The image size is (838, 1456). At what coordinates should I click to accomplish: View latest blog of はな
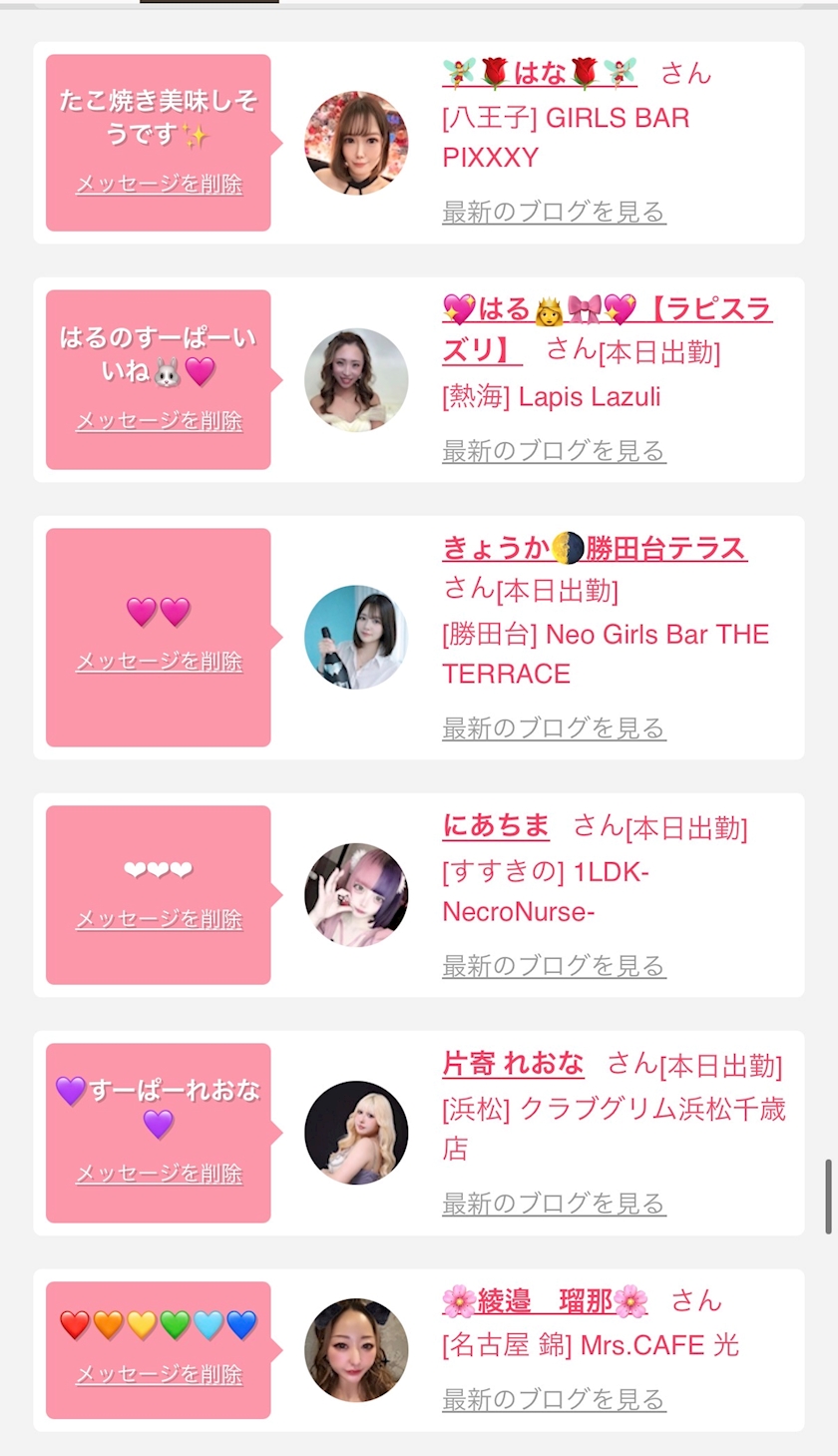554,212
